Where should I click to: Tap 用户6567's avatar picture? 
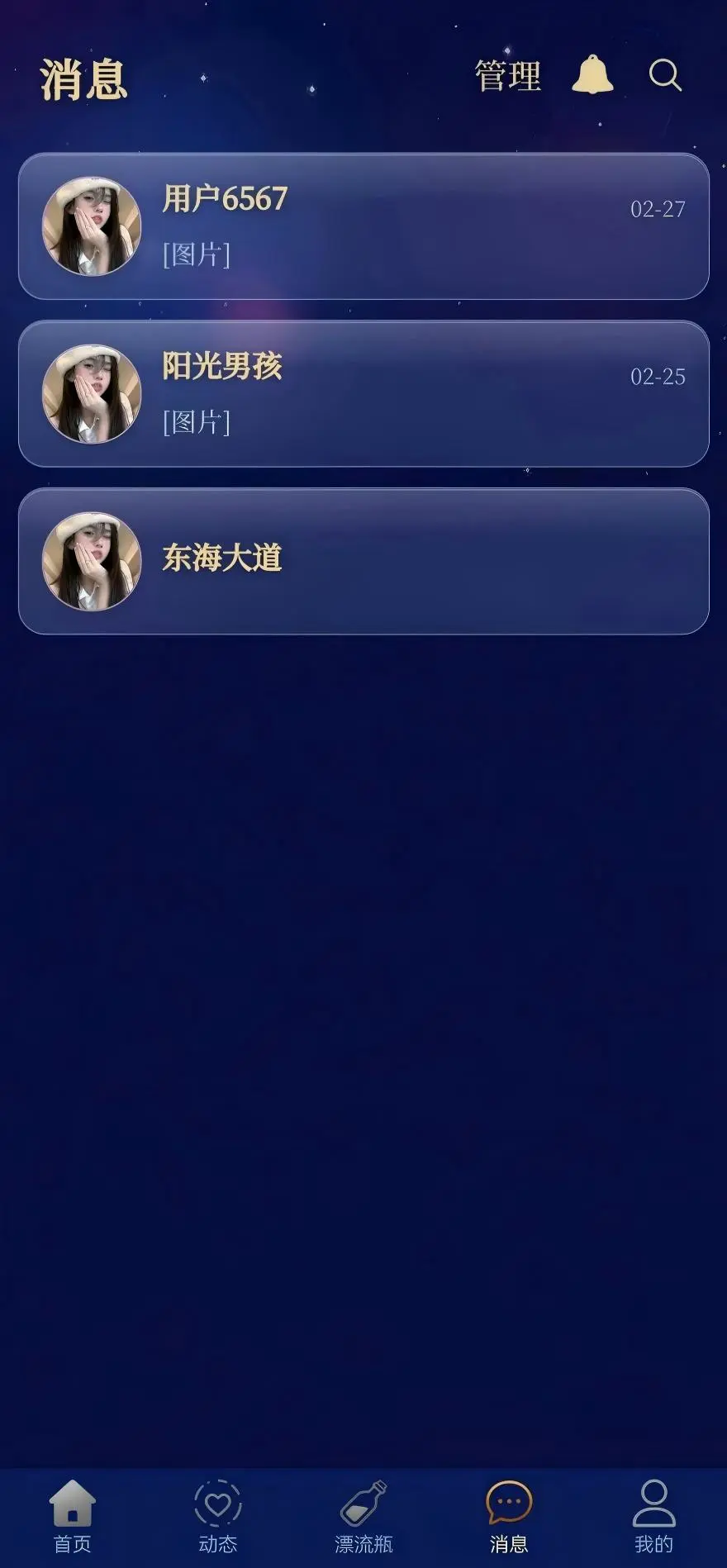92,225
